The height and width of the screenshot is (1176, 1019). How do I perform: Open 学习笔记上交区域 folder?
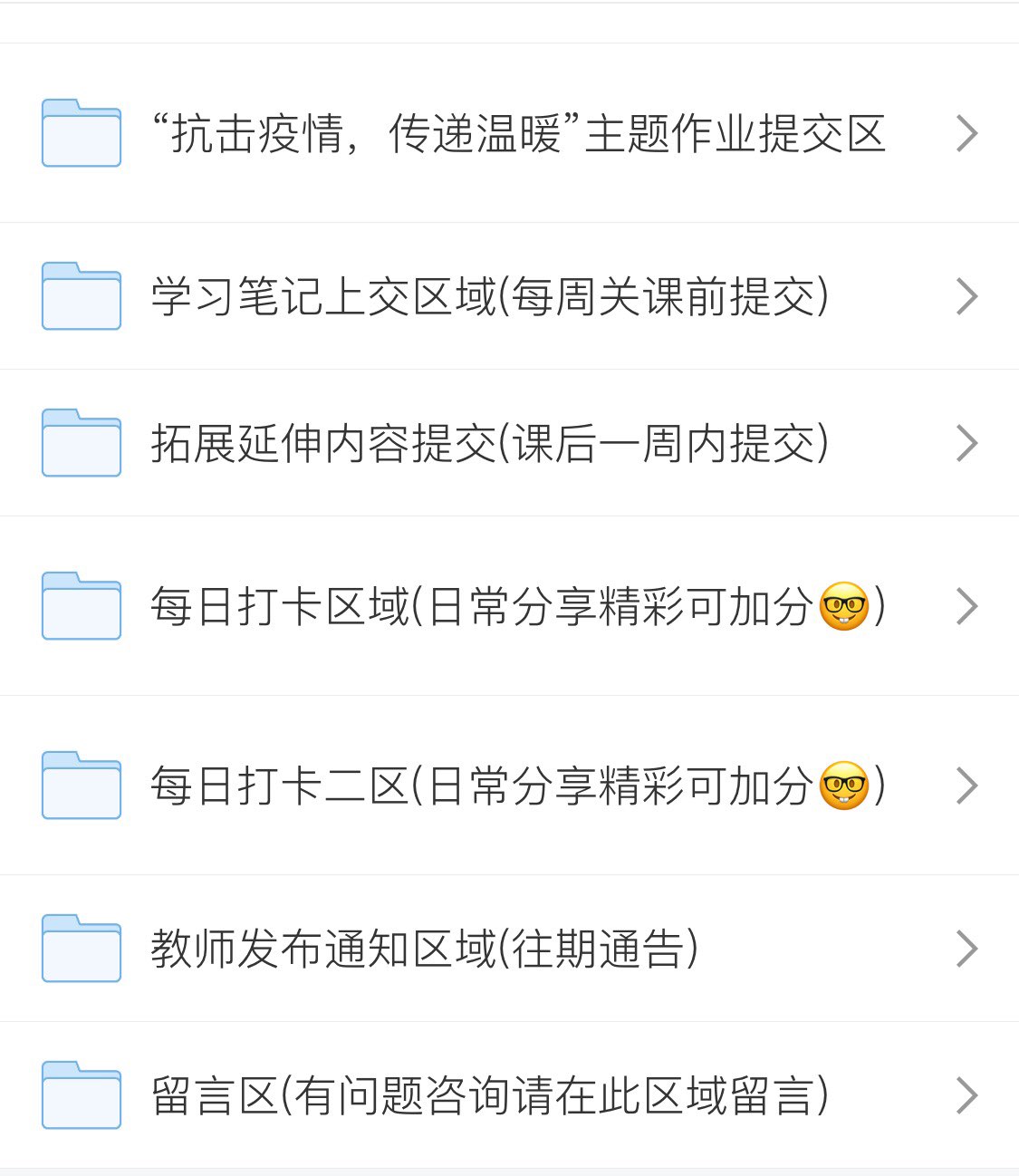pos(489,297)
